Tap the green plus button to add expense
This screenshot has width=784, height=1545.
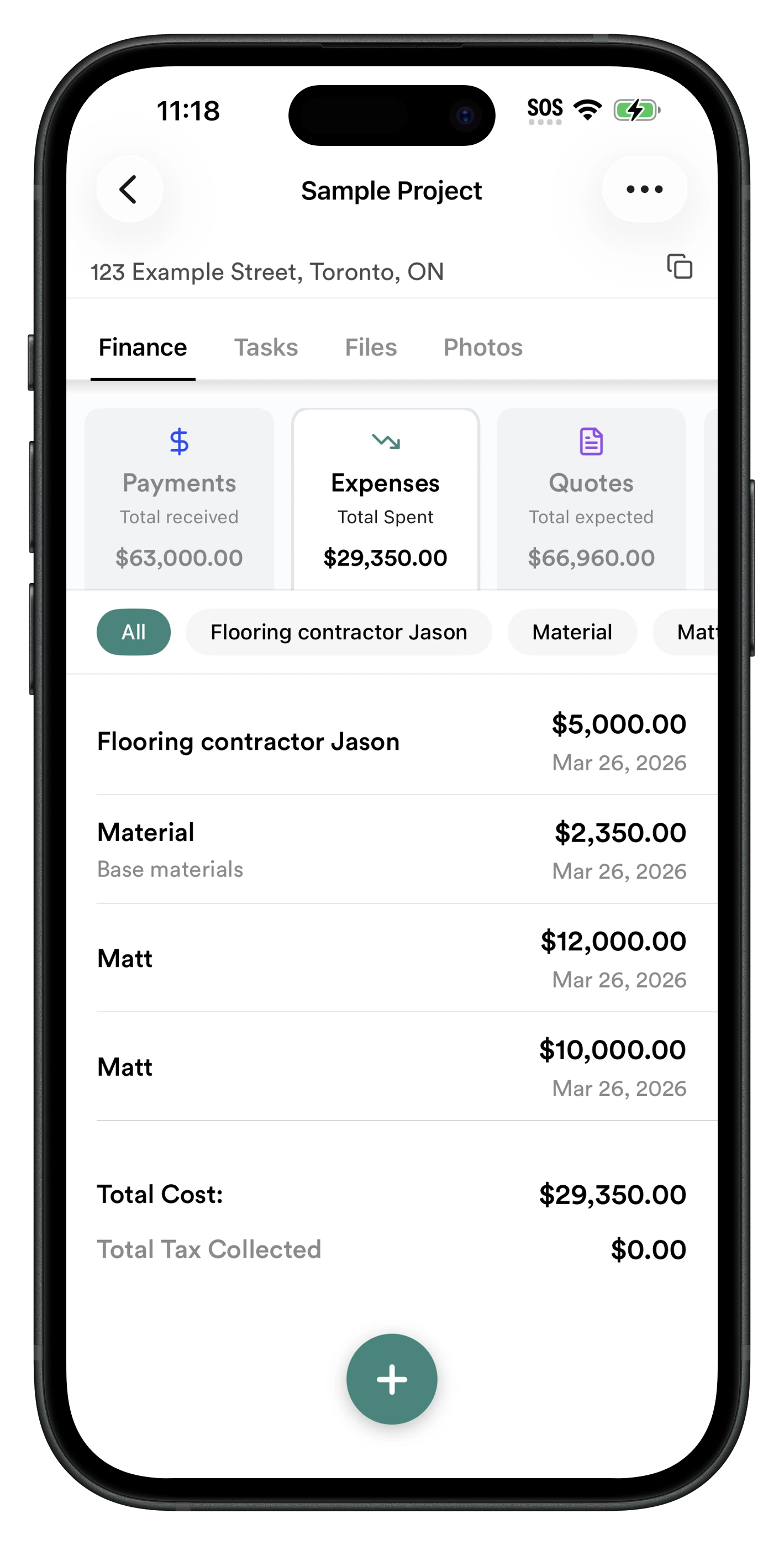pos(391,1379)
